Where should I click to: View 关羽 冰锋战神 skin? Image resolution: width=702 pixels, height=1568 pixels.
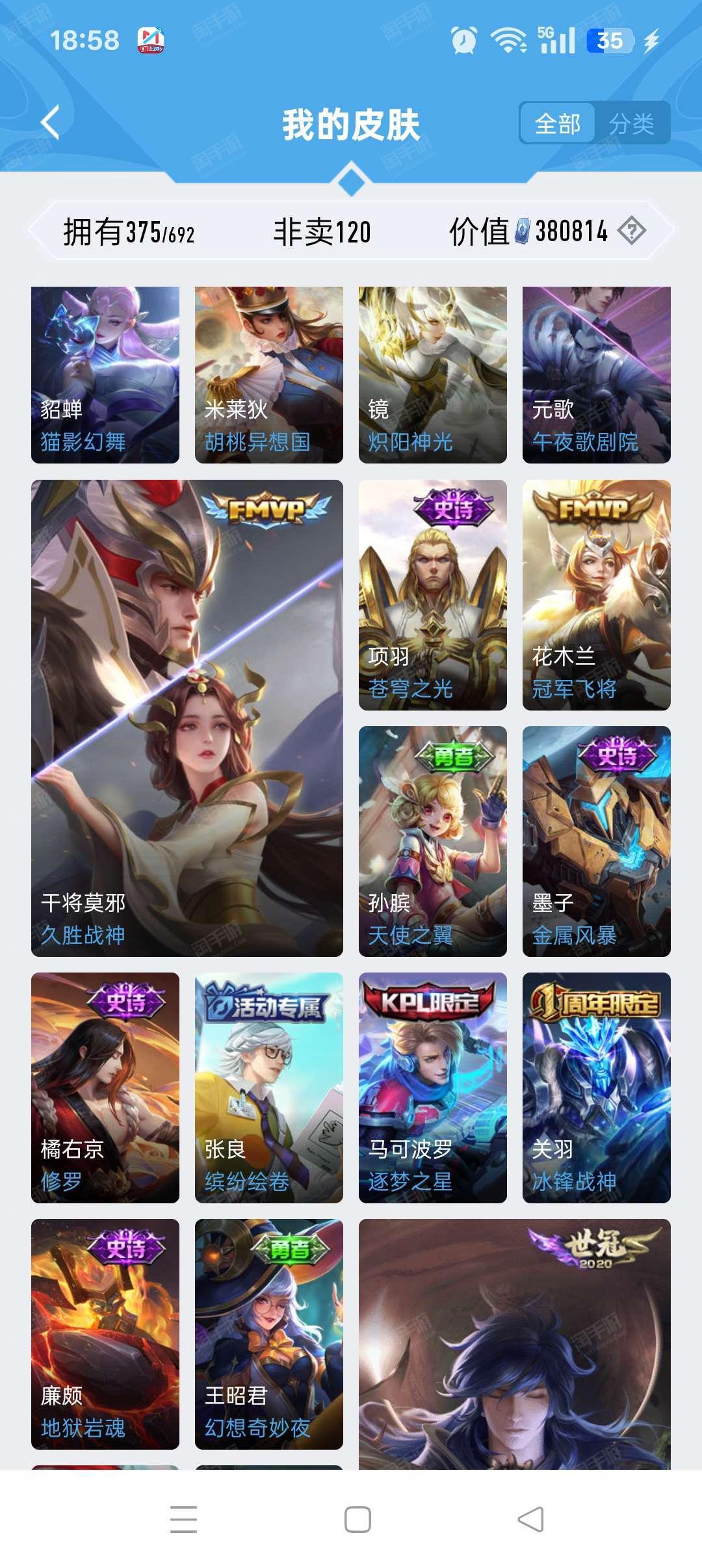[597, 1088]
